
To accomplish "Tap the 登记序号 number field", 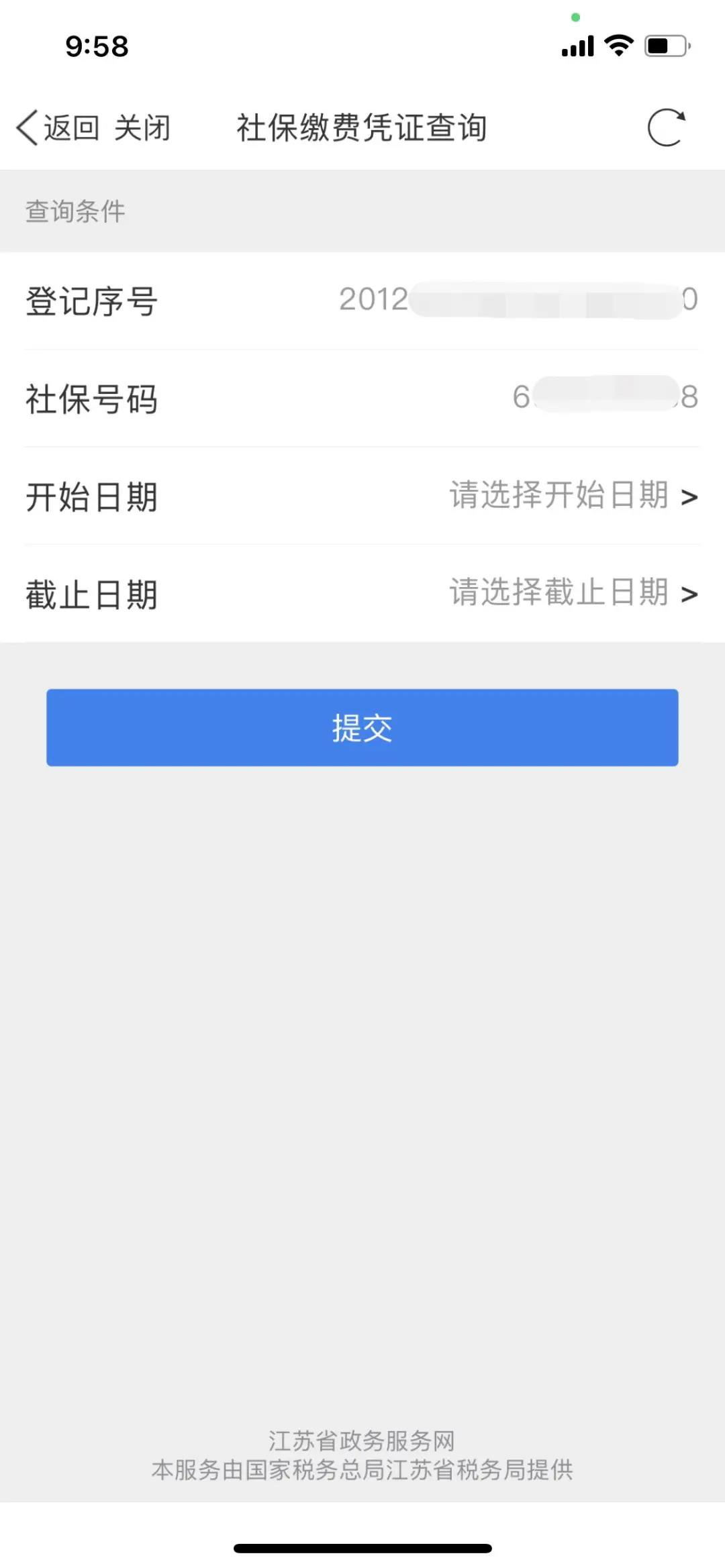I will click(x=518, y=300).
